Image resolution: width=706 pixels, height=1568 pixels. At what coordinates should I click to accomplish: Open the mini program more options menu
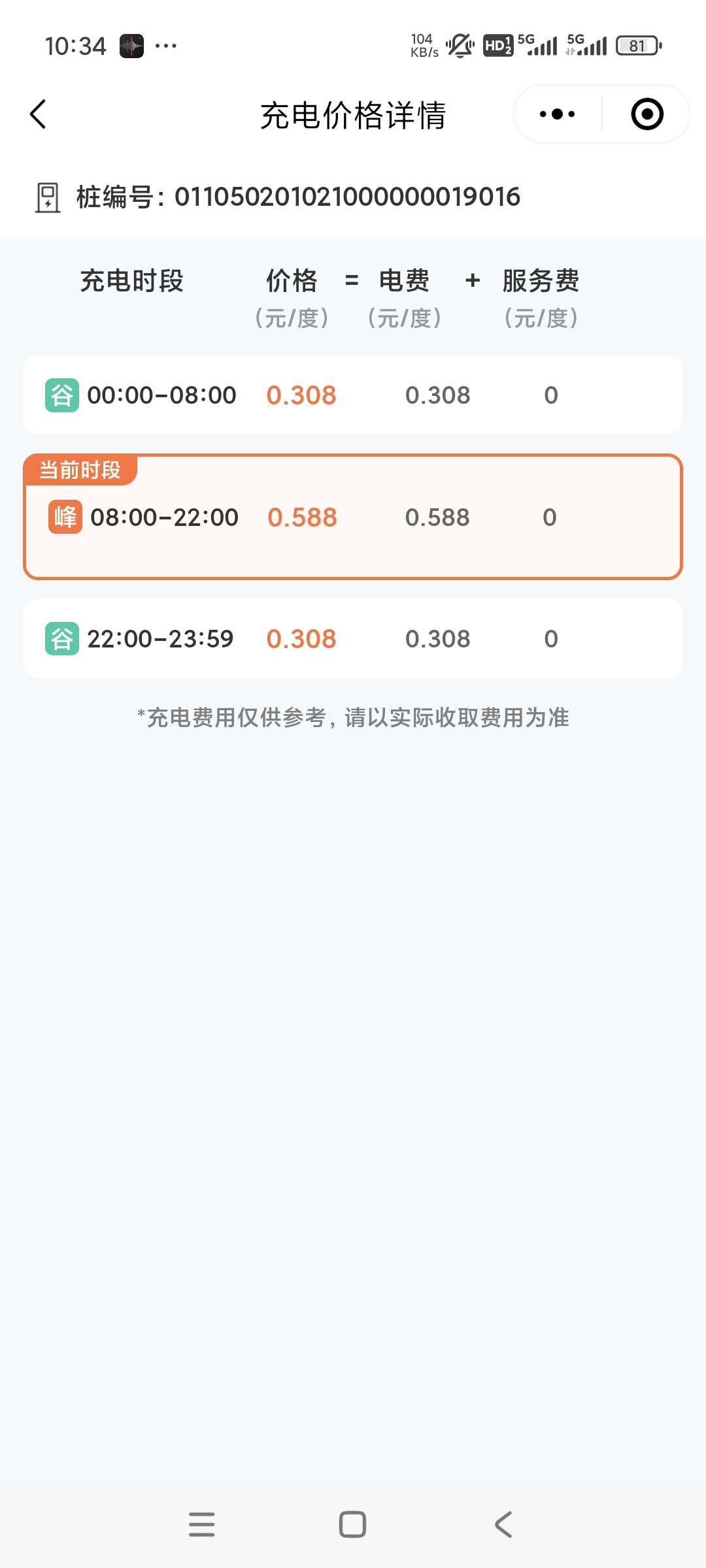click(x=557, y=114)
